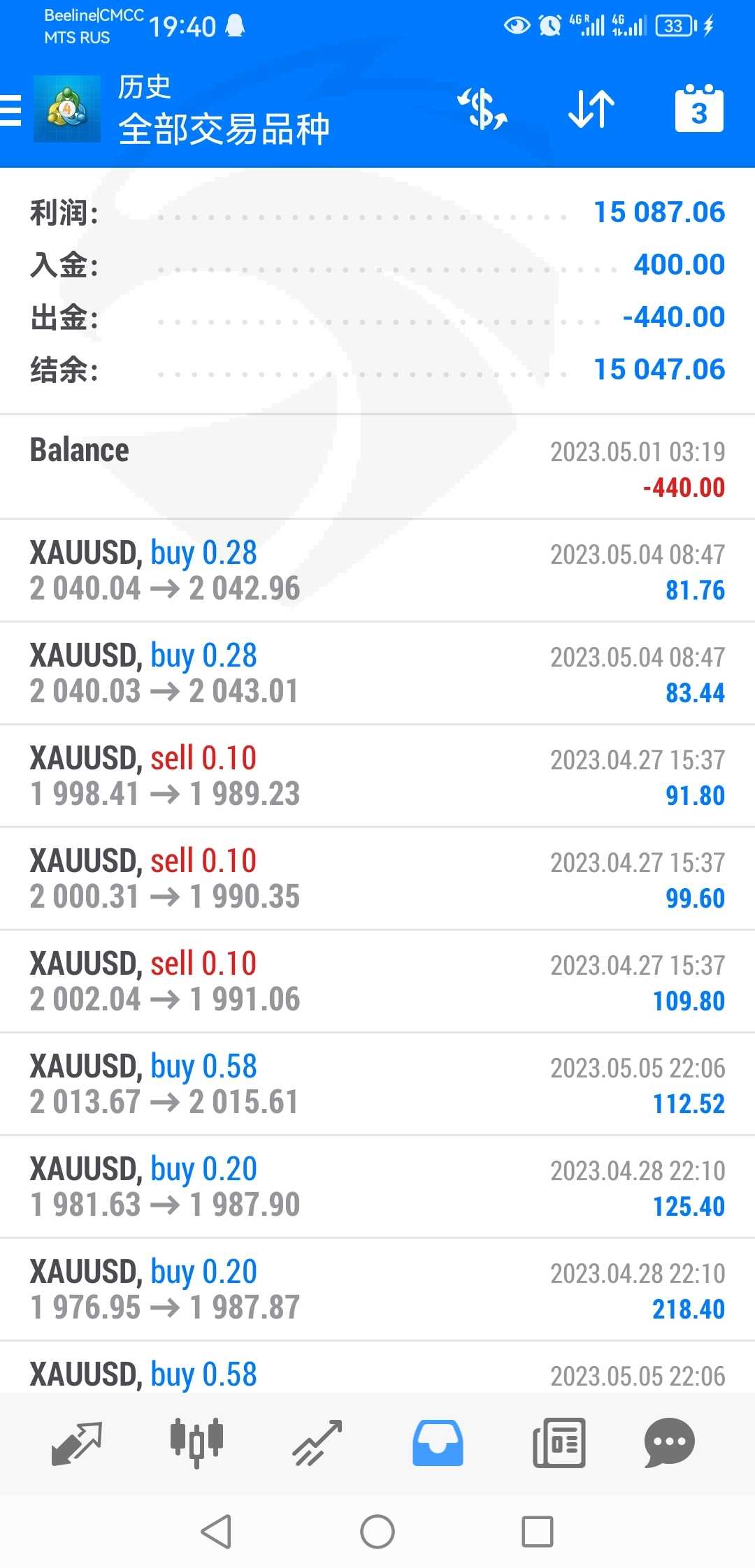The image size is (755, 1568).
Task: Open the XAUUSD buy trade with profit 218.40
Action: [x=377, y=1289]
